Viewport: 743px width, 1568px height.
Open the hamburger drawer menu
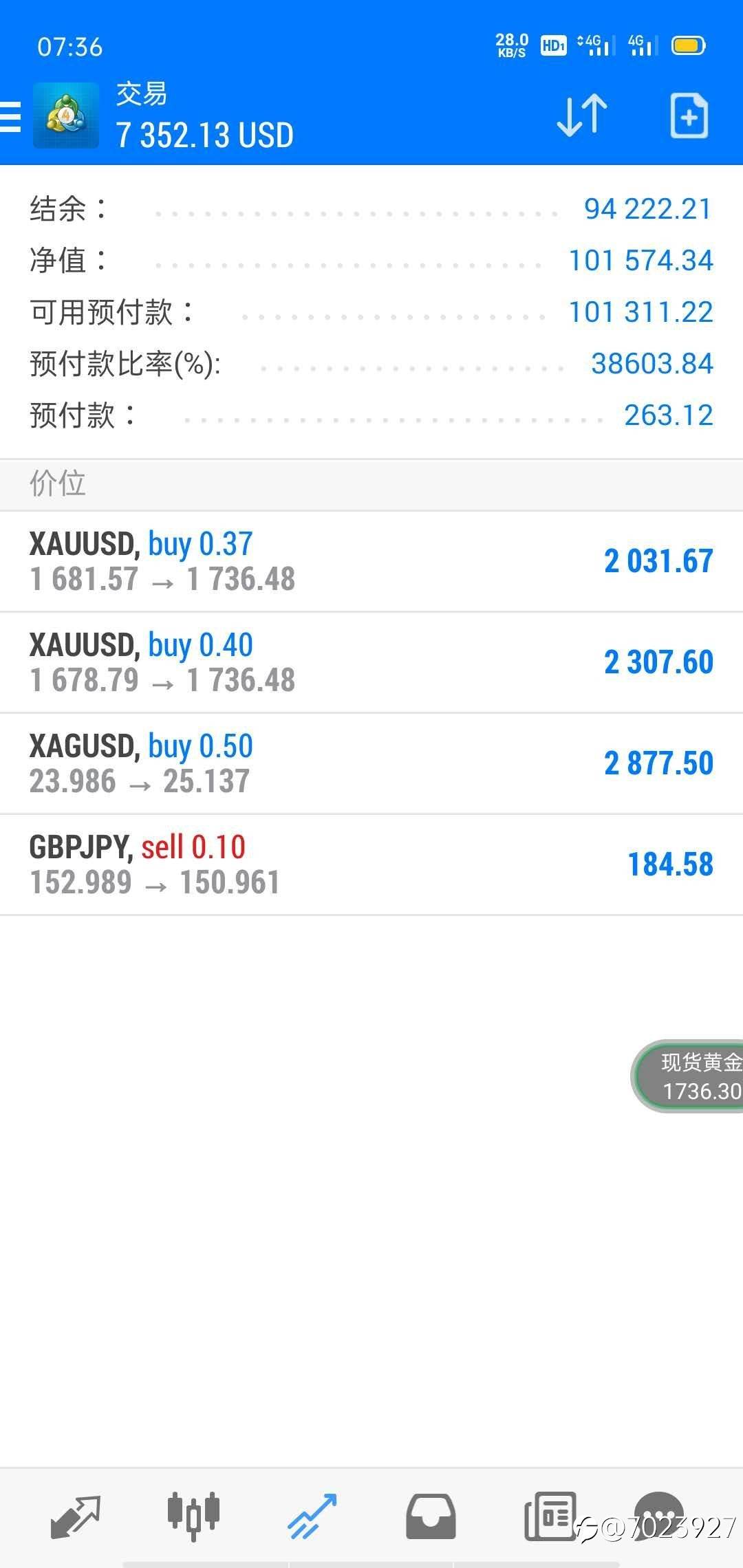click(x=10, y=116)
